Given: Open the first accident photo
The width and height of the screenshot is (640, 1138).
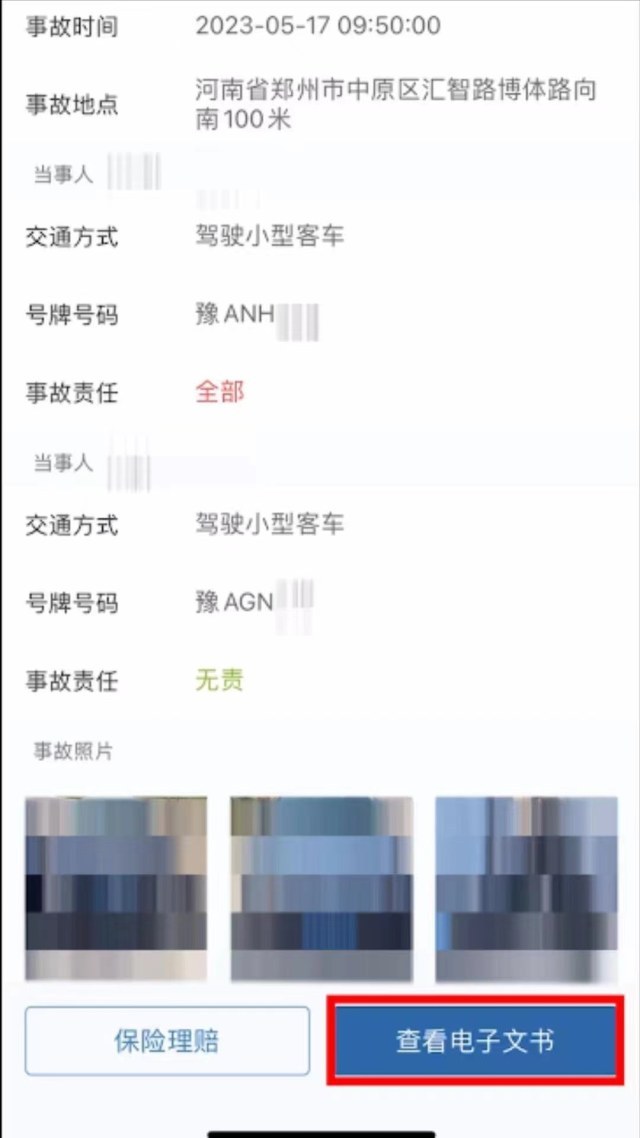Looking at the screenshot, I should (x=116, y=888).
